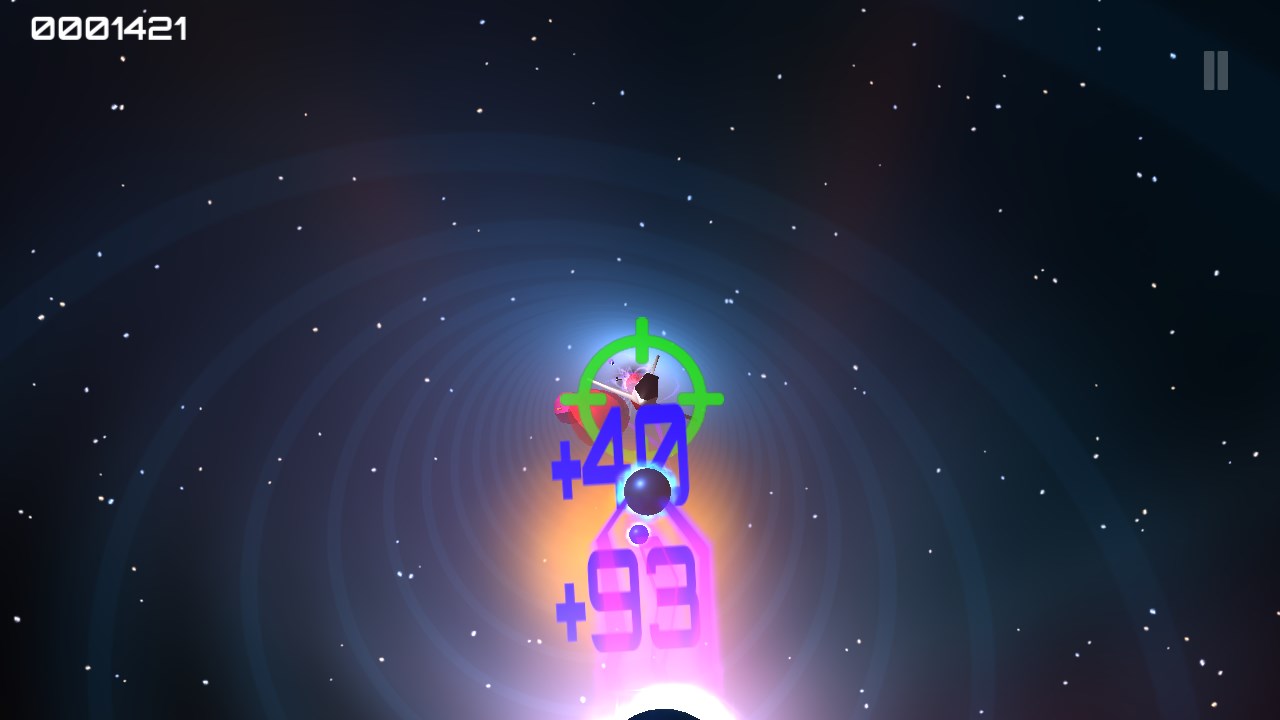Viewport: 1280px width, 720px height.
Task: Pause the game
Action: coord(1215,71)
